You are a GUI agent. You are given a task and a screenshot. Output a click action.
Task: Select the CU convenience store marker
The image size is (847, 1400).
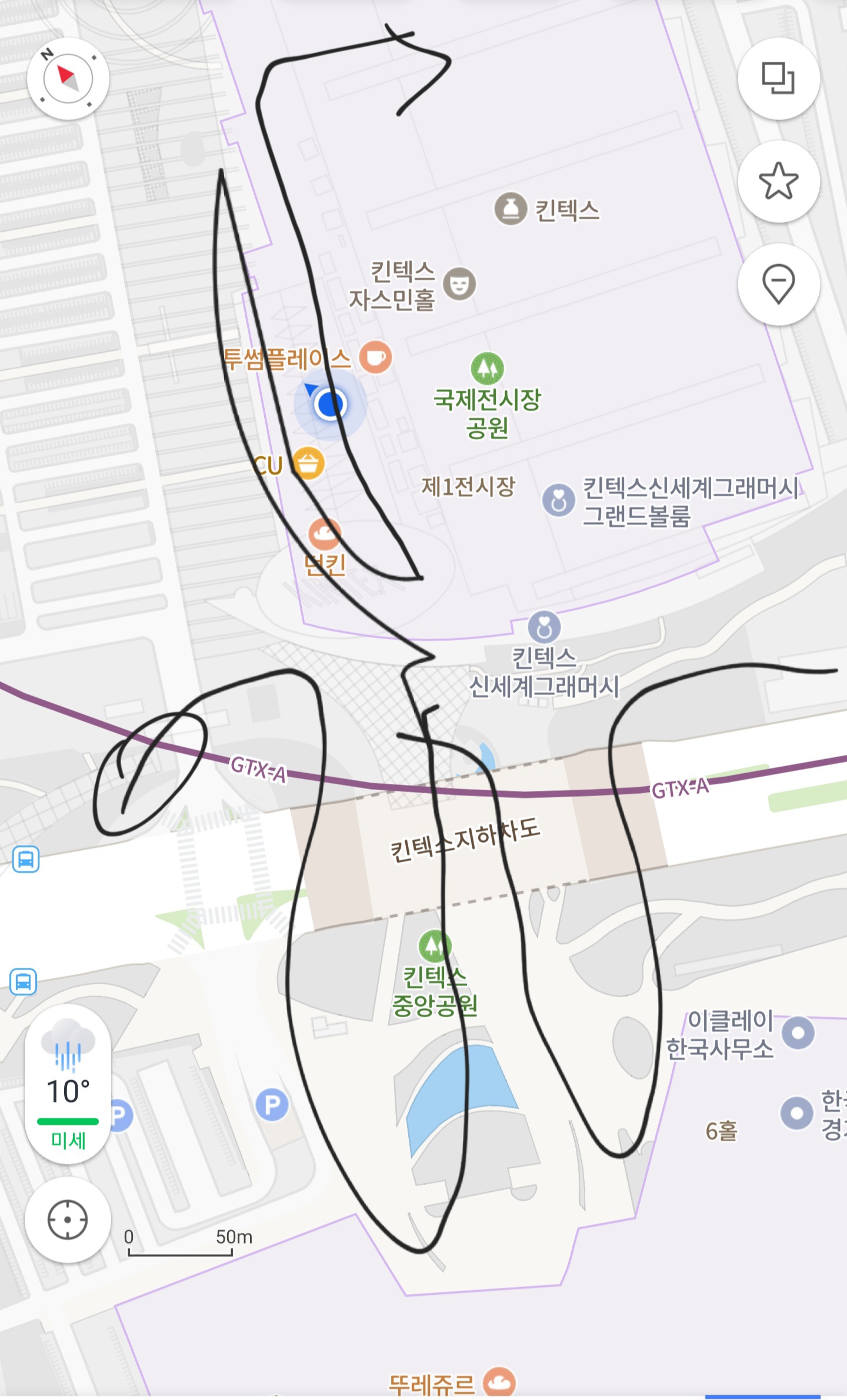pyautogui.click(x=308, y=463)
